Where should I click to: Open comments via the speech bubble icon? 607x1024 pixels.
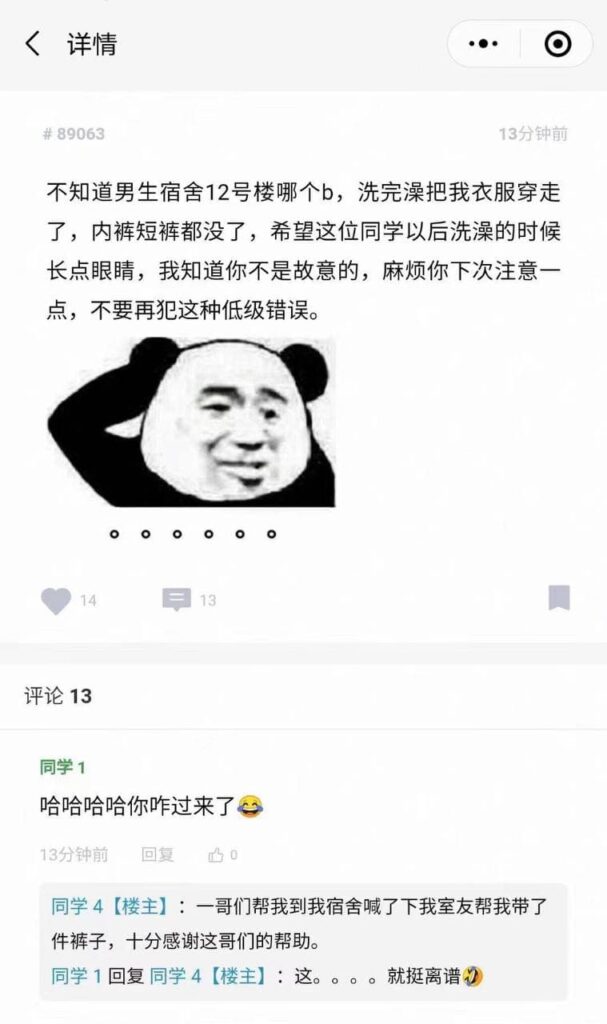click(x=176, y=600)
